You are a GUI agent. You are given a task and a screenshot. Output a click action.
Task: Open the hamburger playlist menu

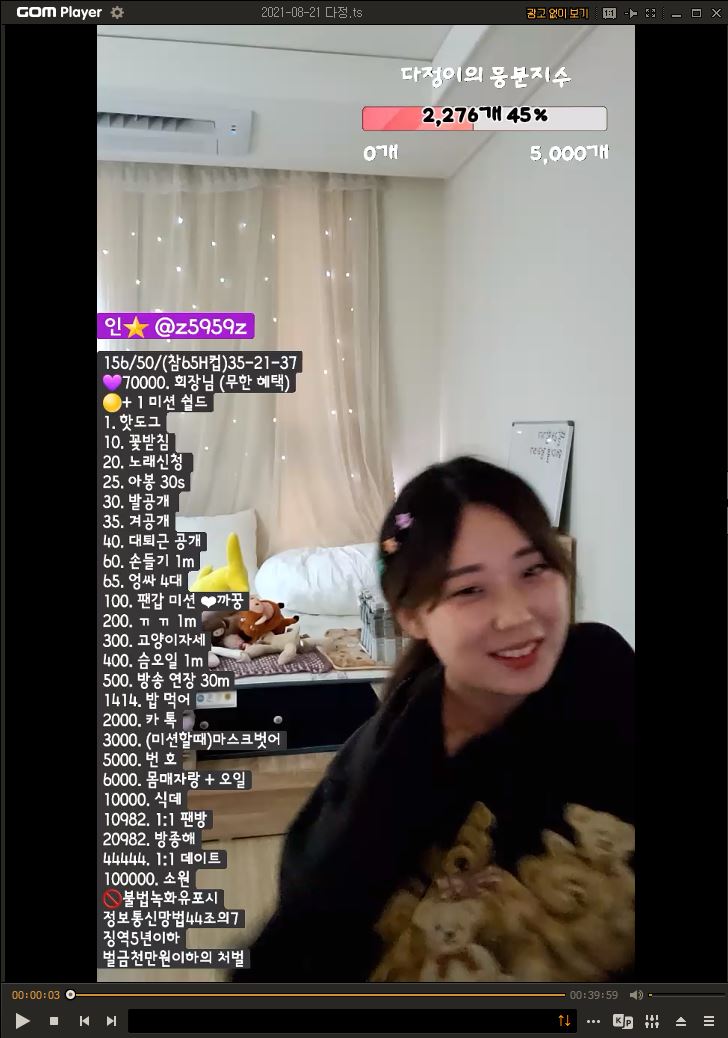pos(709,1021)
